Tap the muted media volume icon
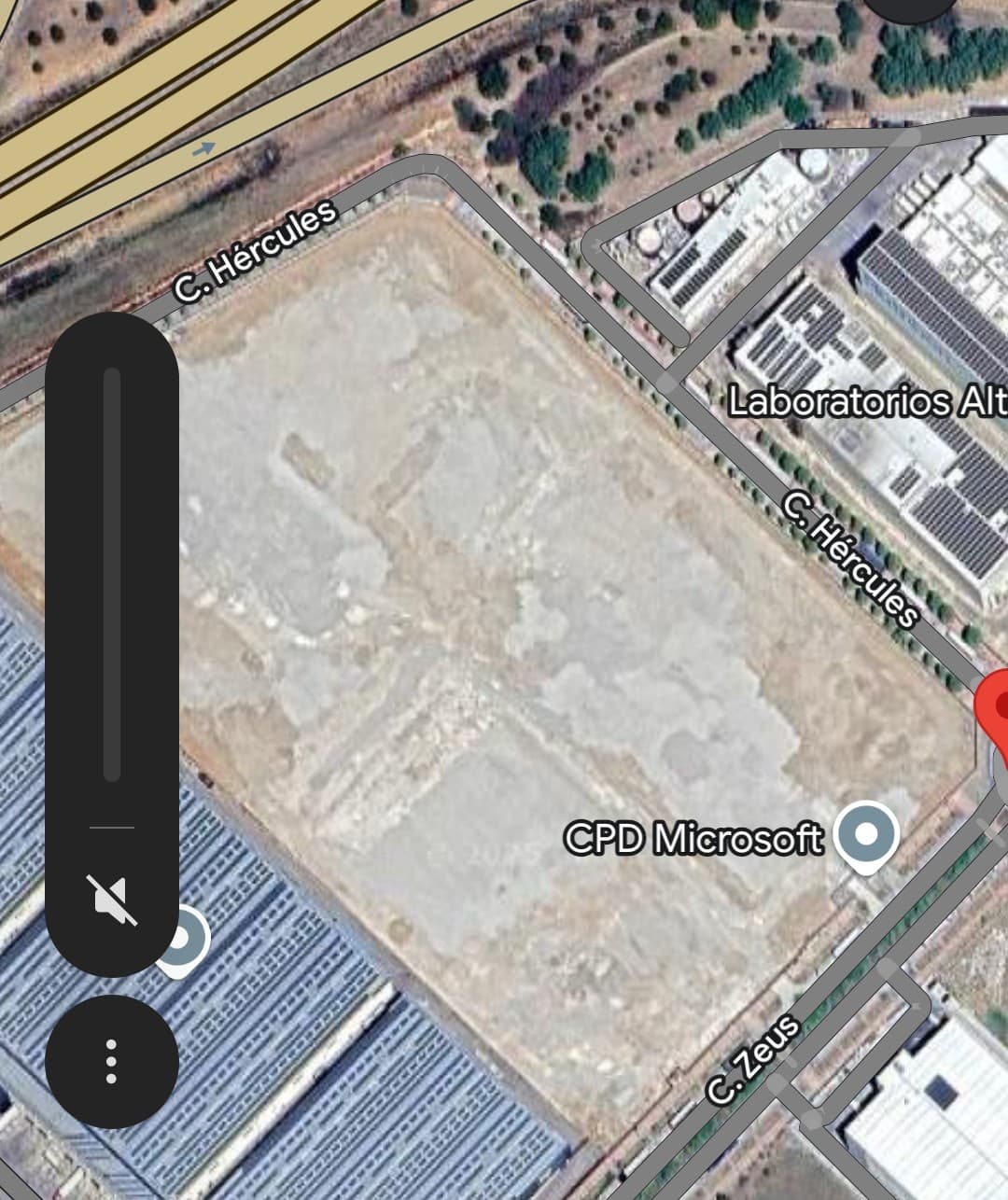The image size is (1008, 1200). pos(112,900)
